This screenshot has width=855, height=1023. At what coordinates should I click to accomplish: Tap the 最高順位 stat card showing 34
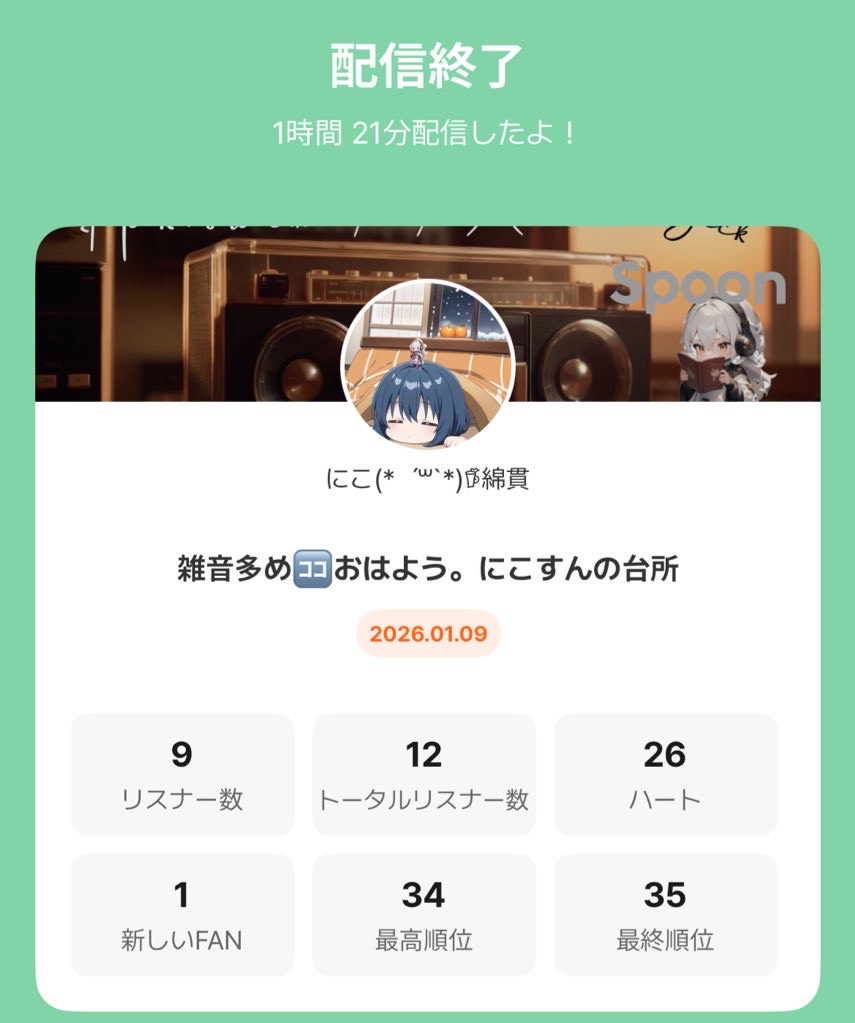(423, 913)
